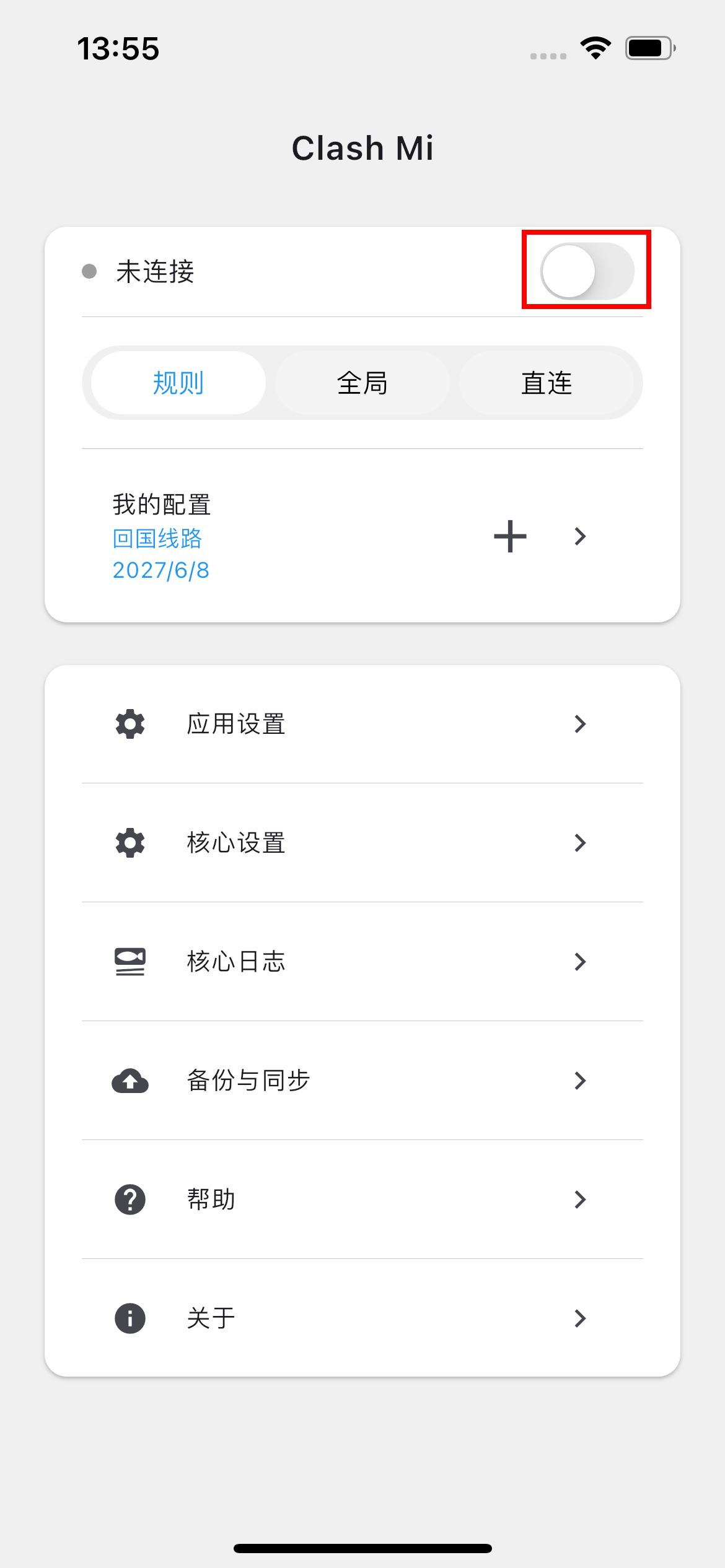Switch to 全局 mode
The image size is (725, 1568).
pos(362,383)
